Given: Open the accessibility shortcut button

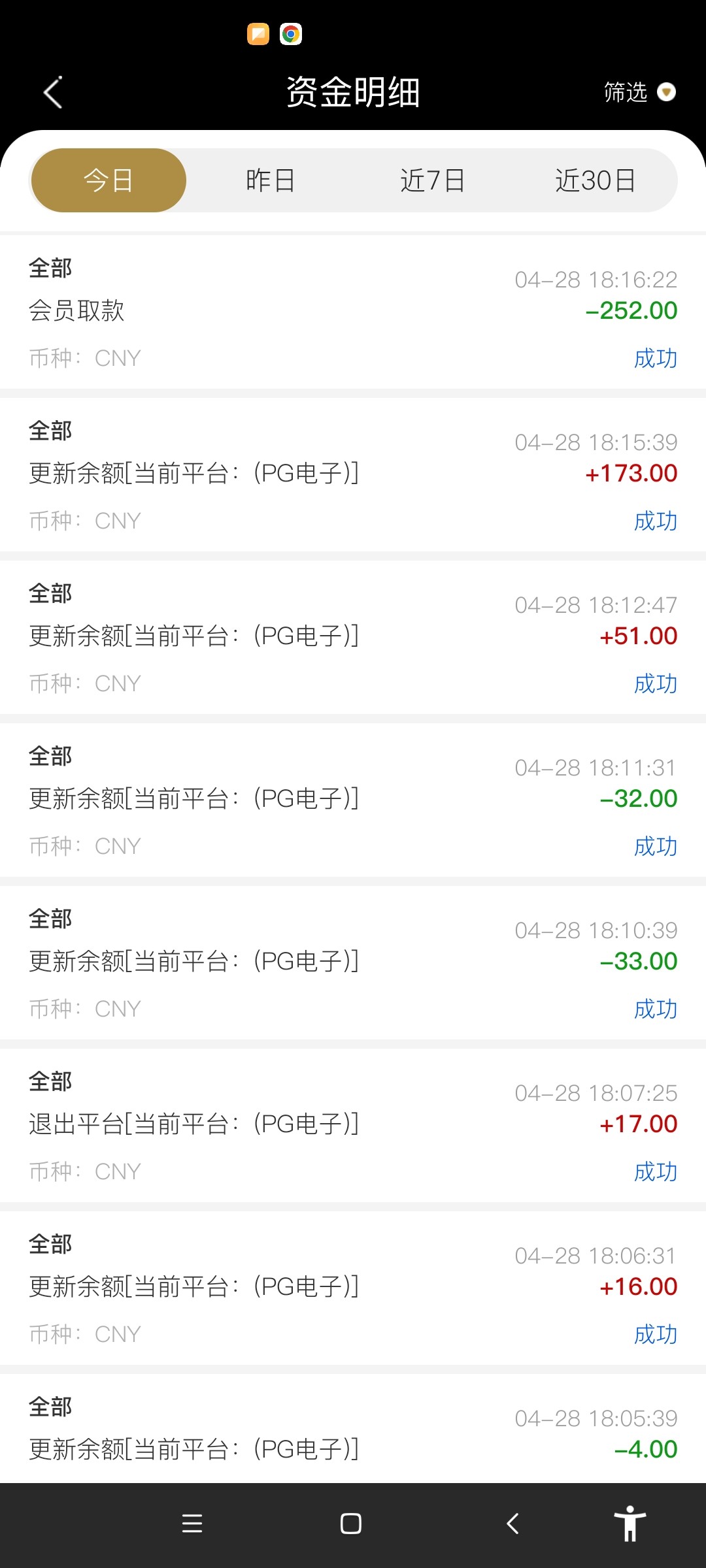Looking at the screenshot, I should pos(630,1524).
